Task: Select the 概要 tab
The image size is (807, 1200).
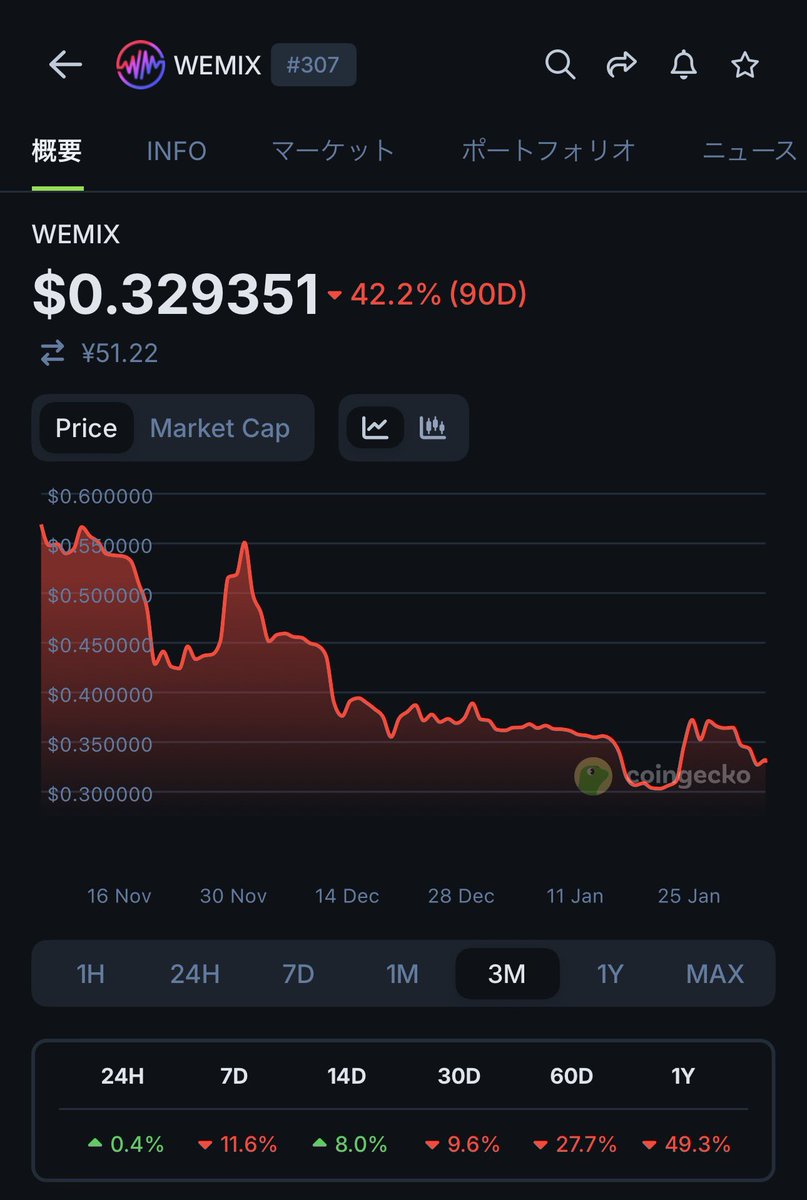Action: pyautogui.click(x=57, y=151)
